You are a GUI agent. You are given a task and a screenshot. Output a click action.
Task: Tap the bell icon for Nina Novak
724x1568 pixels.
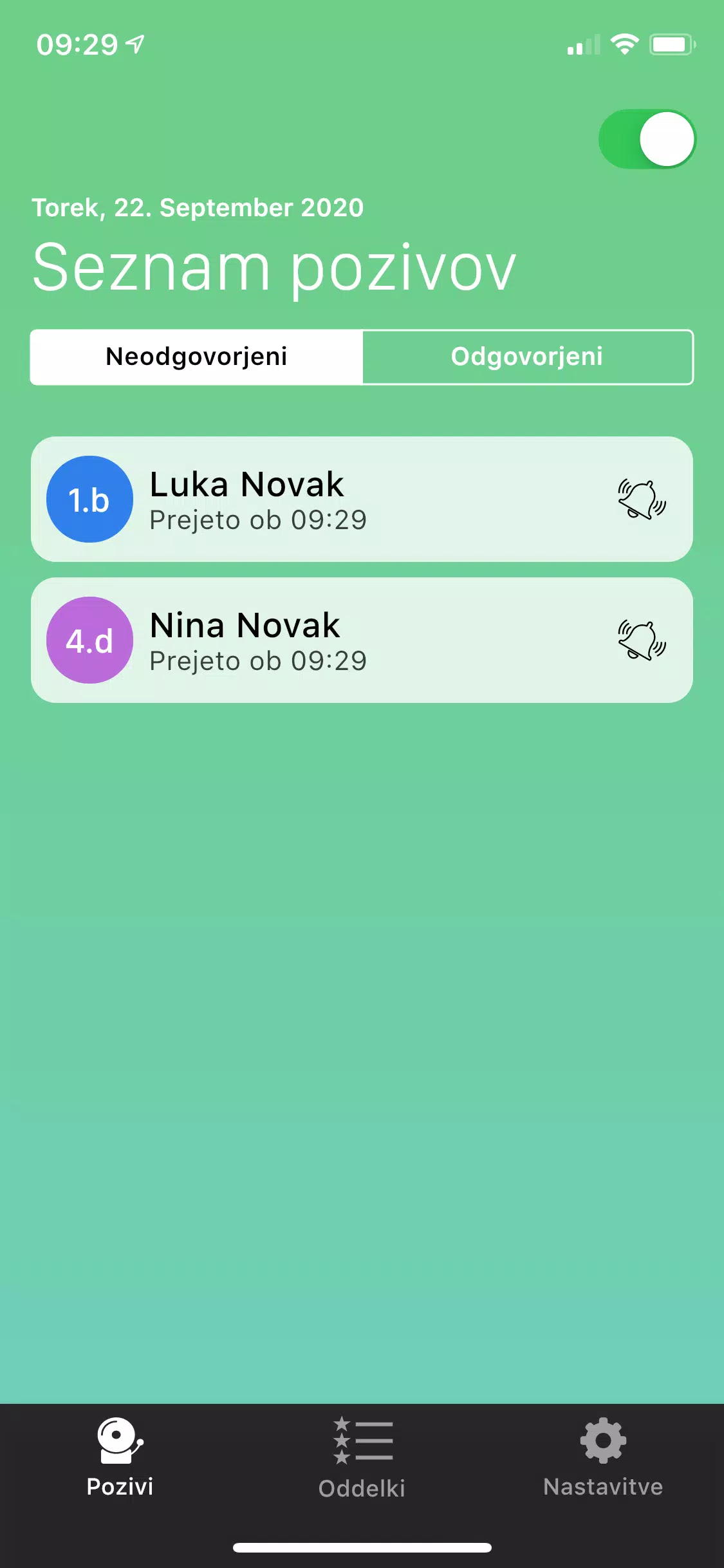pyautogui.click(x=641, y=640)
